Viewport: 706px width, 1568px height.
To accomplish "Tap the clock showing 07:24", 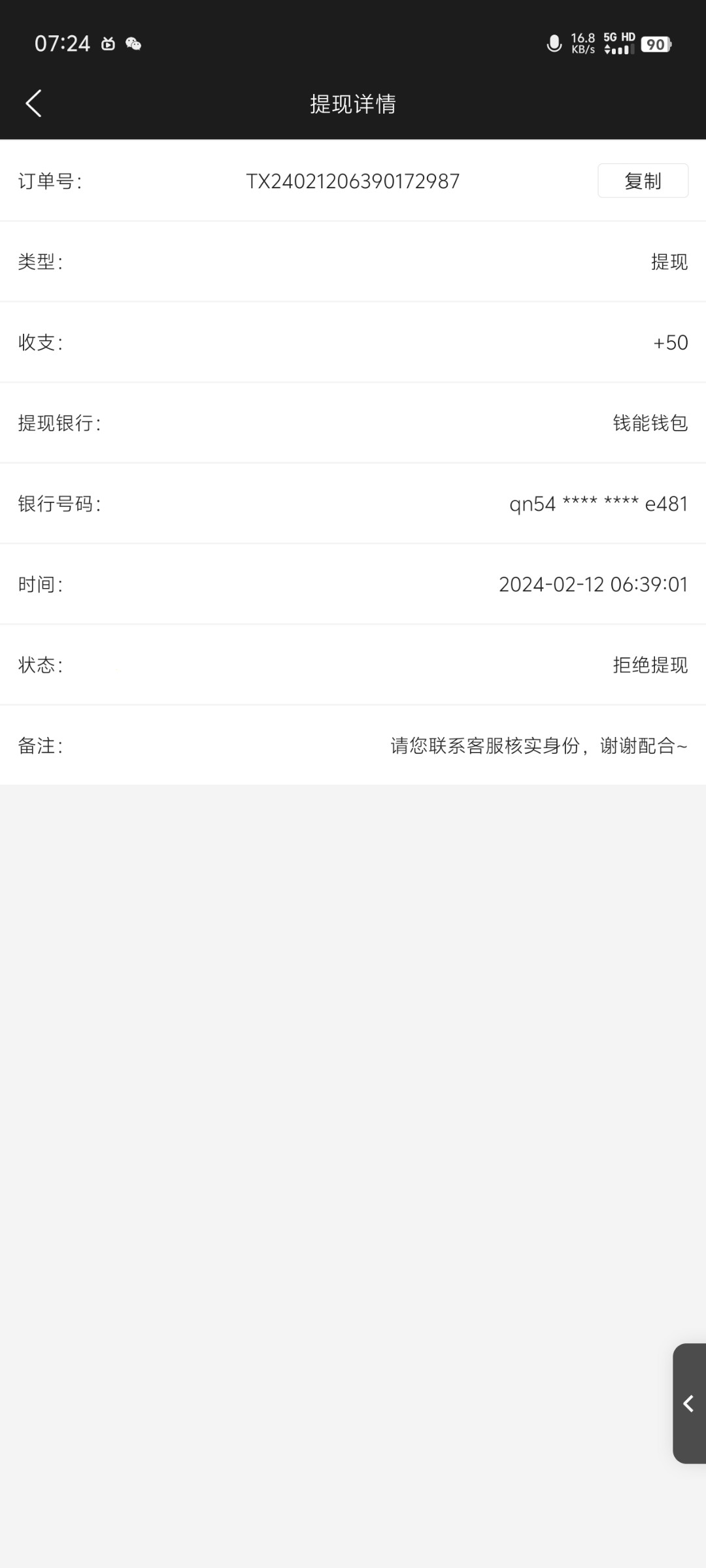I will pos(61,43).
